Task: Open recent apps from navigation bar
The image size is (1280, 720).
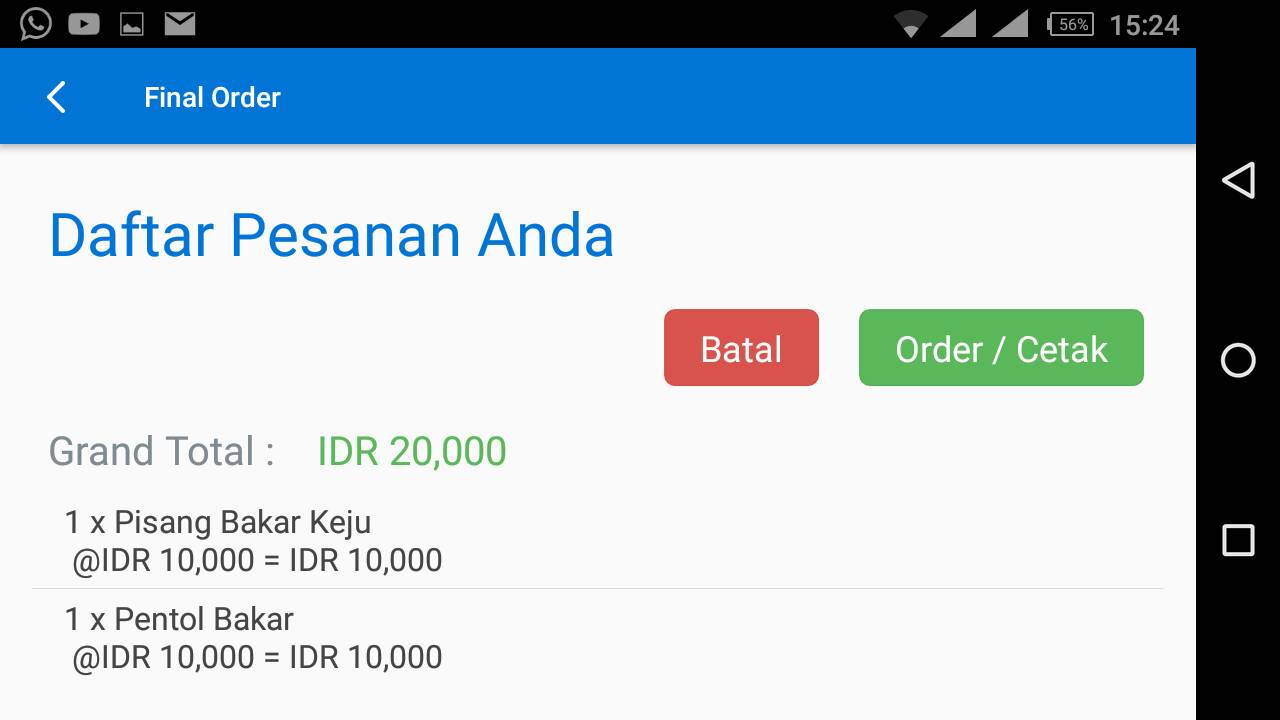Action: (x=1238, y=540)
